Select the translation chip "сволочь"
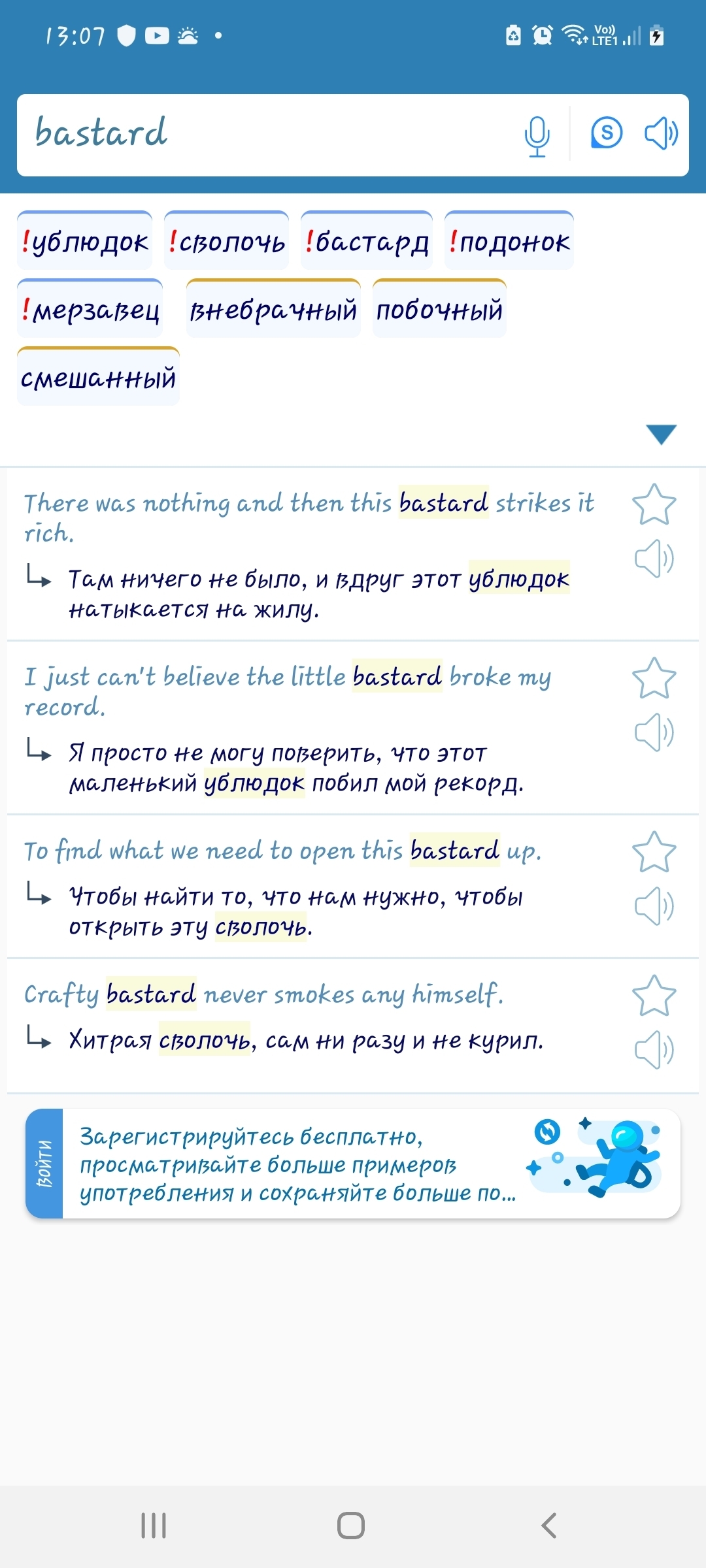 coord(226,242)
